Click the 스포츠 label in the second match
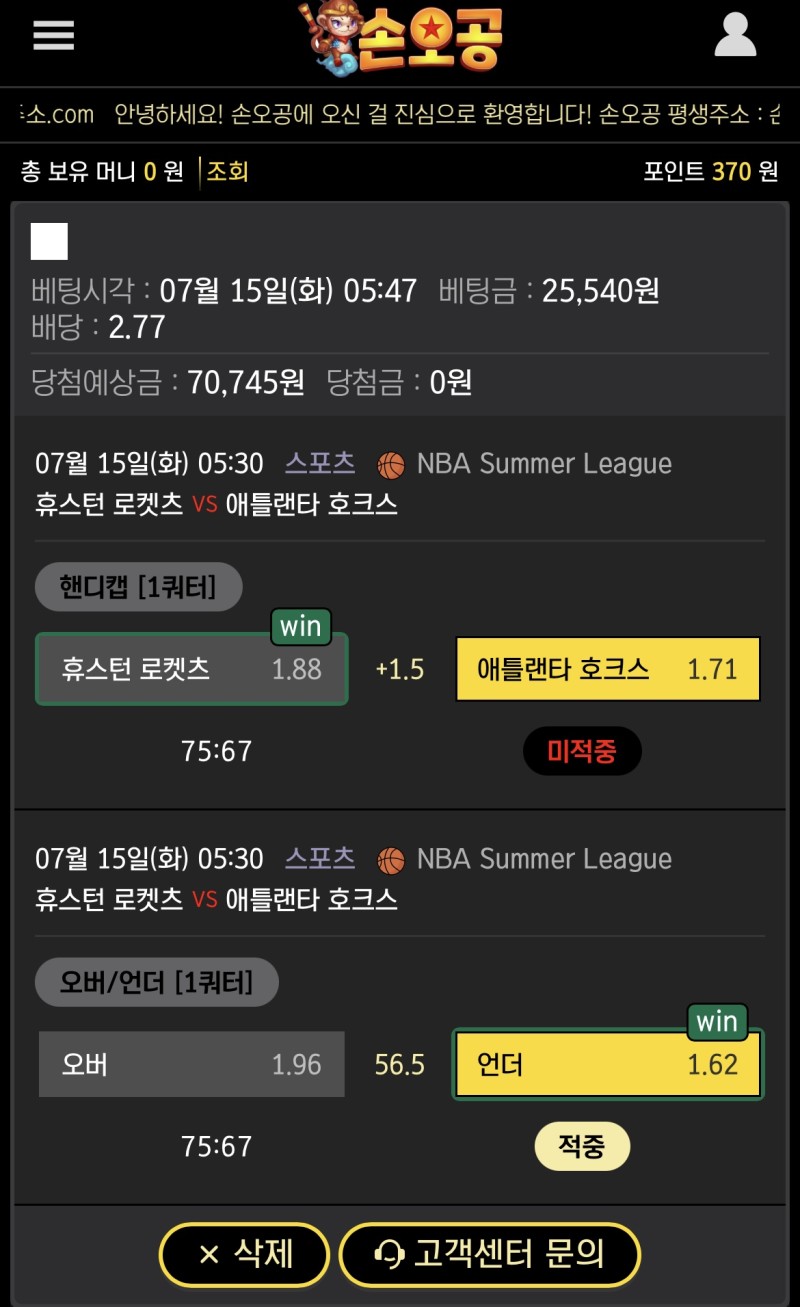800x1307 pixels. click(x=319, y=858)
